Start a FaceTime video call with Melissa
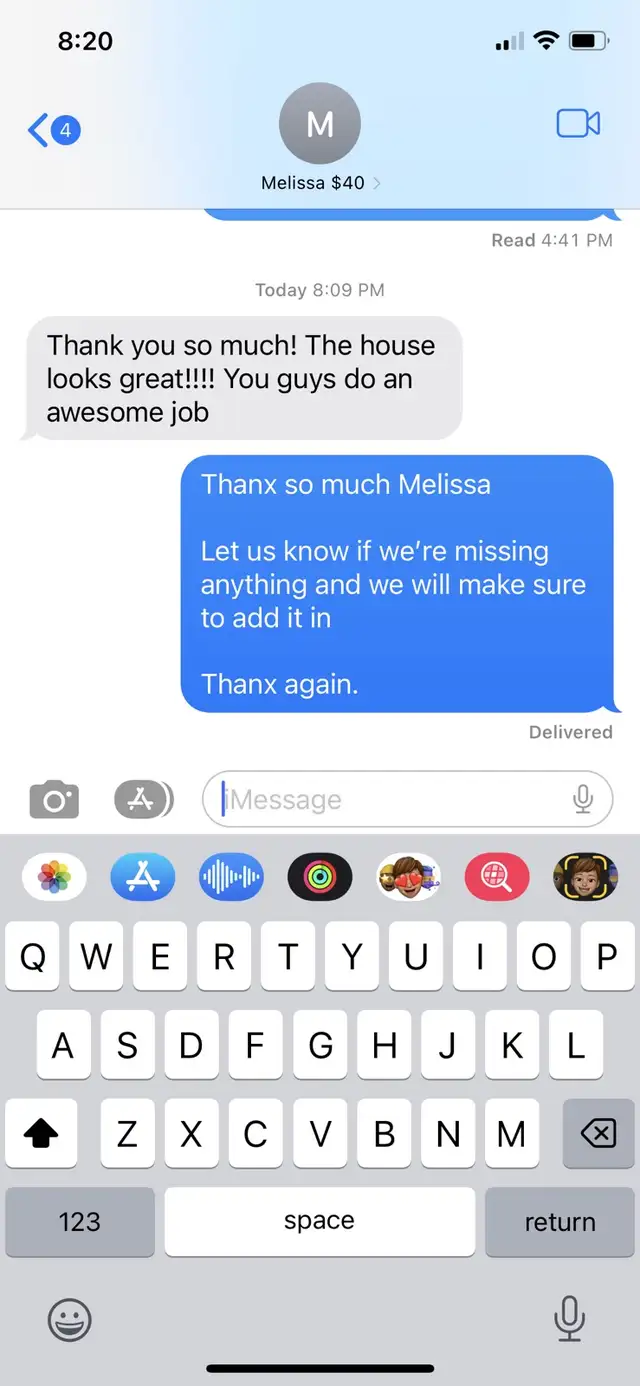Image resolution: width=640 pixels, height=1386 pixels. pos(578,123)
